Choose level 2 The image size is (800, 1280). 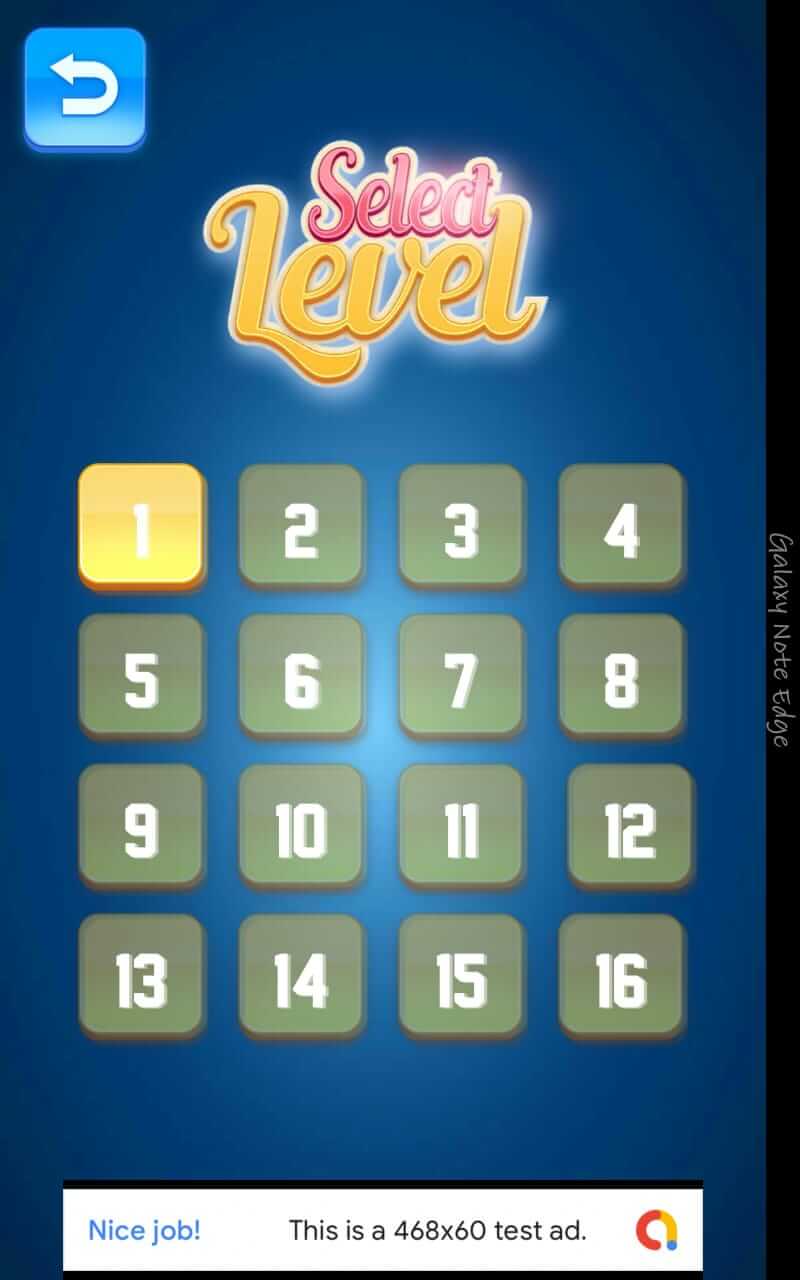[301, 526]
